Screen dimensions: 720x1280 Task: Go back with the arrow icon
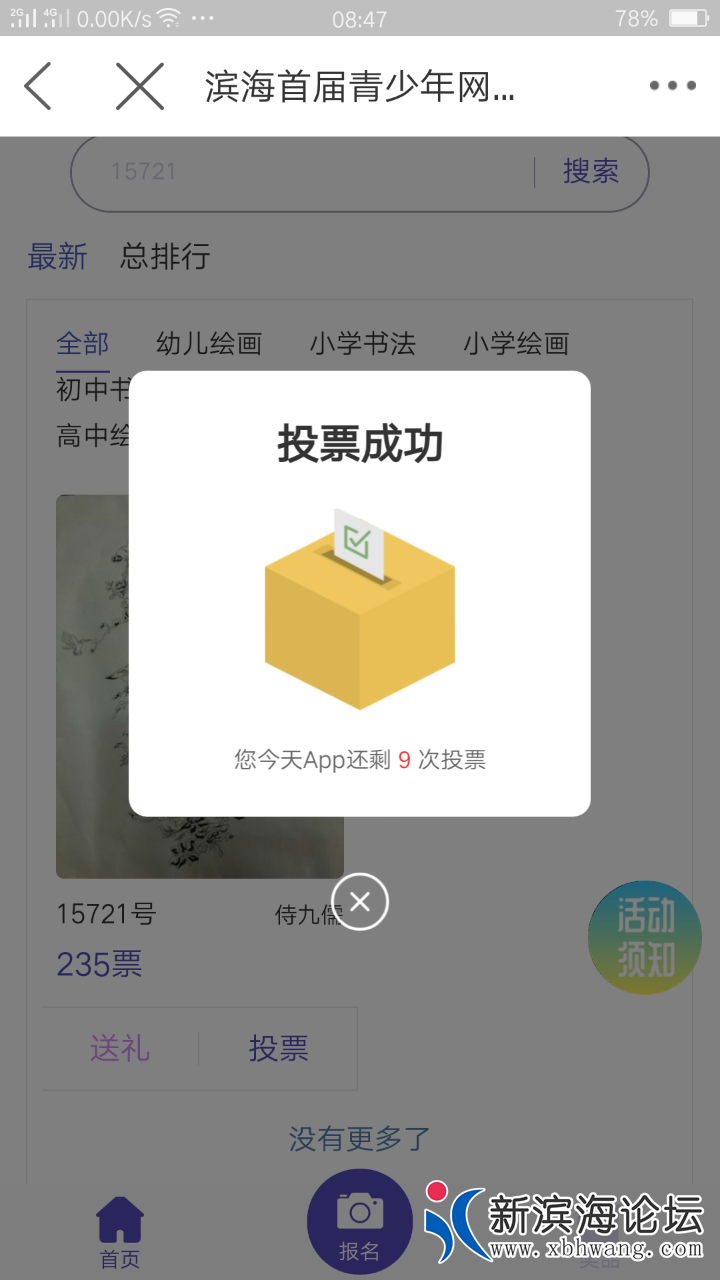pos(38,86)
